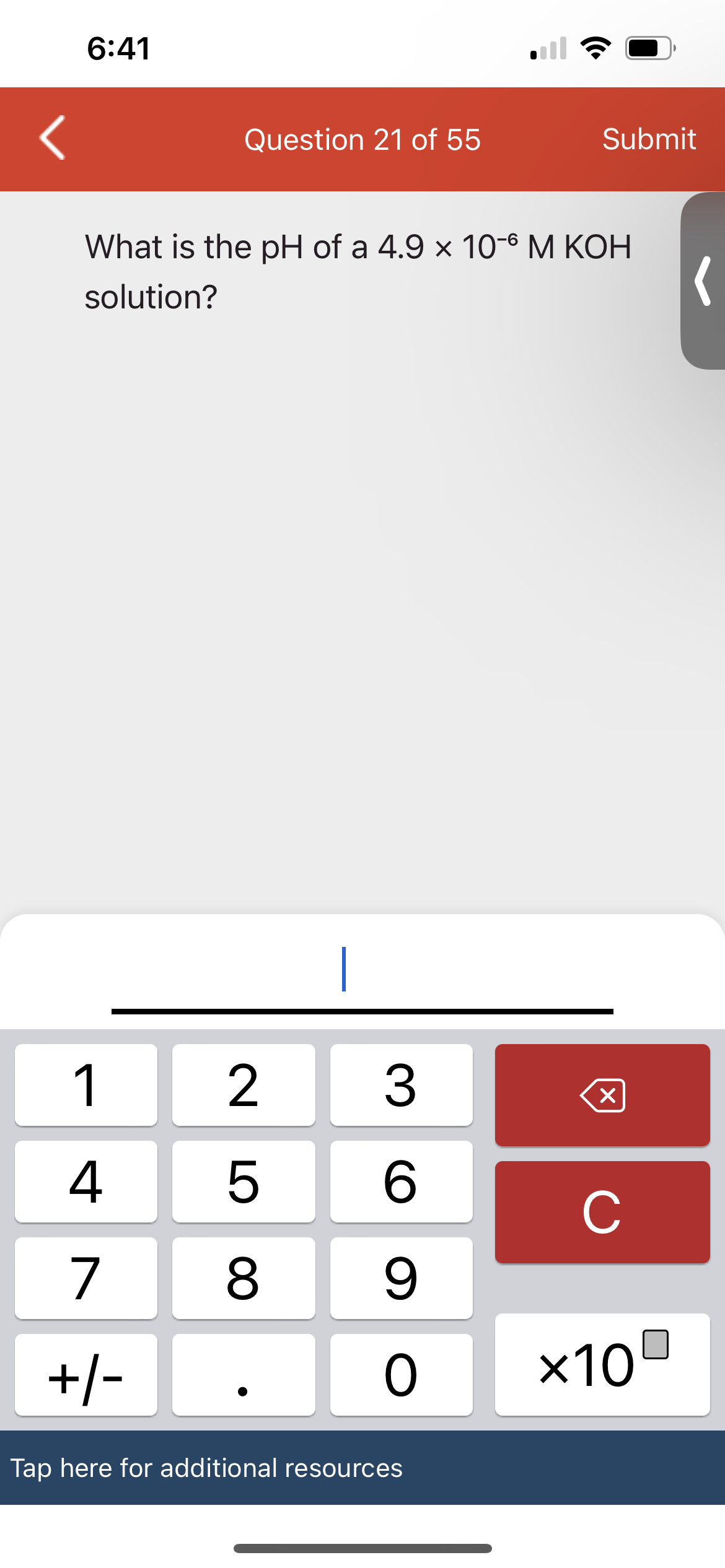Image resolution: width=725 pixels, height=1568 pixels.
Task: Enter digit 1 on the keypad
Action: pyautogui.click(x=86, y=1085)
